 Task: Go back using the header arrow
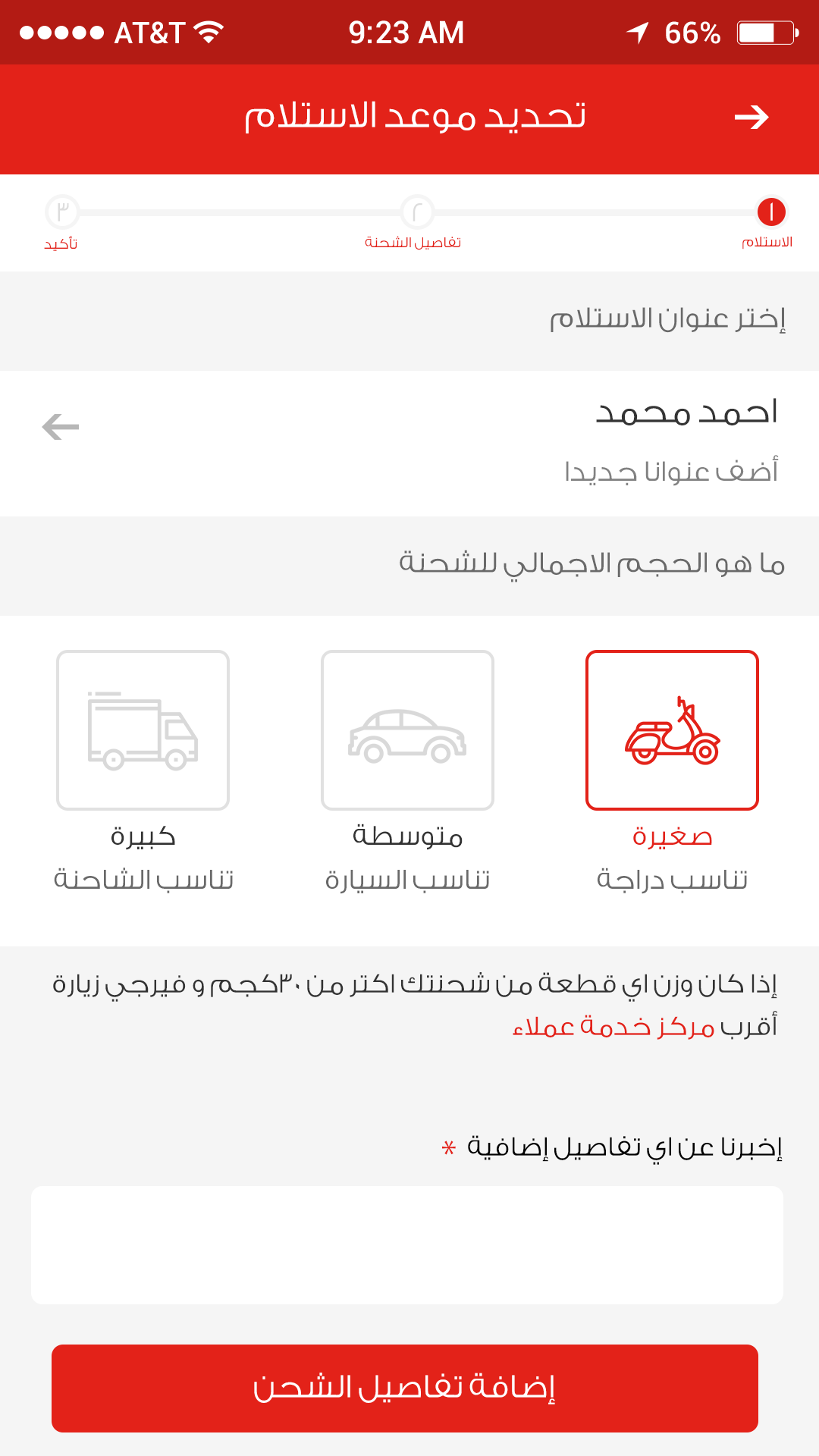pyautogui.click(x=752, y=117)
